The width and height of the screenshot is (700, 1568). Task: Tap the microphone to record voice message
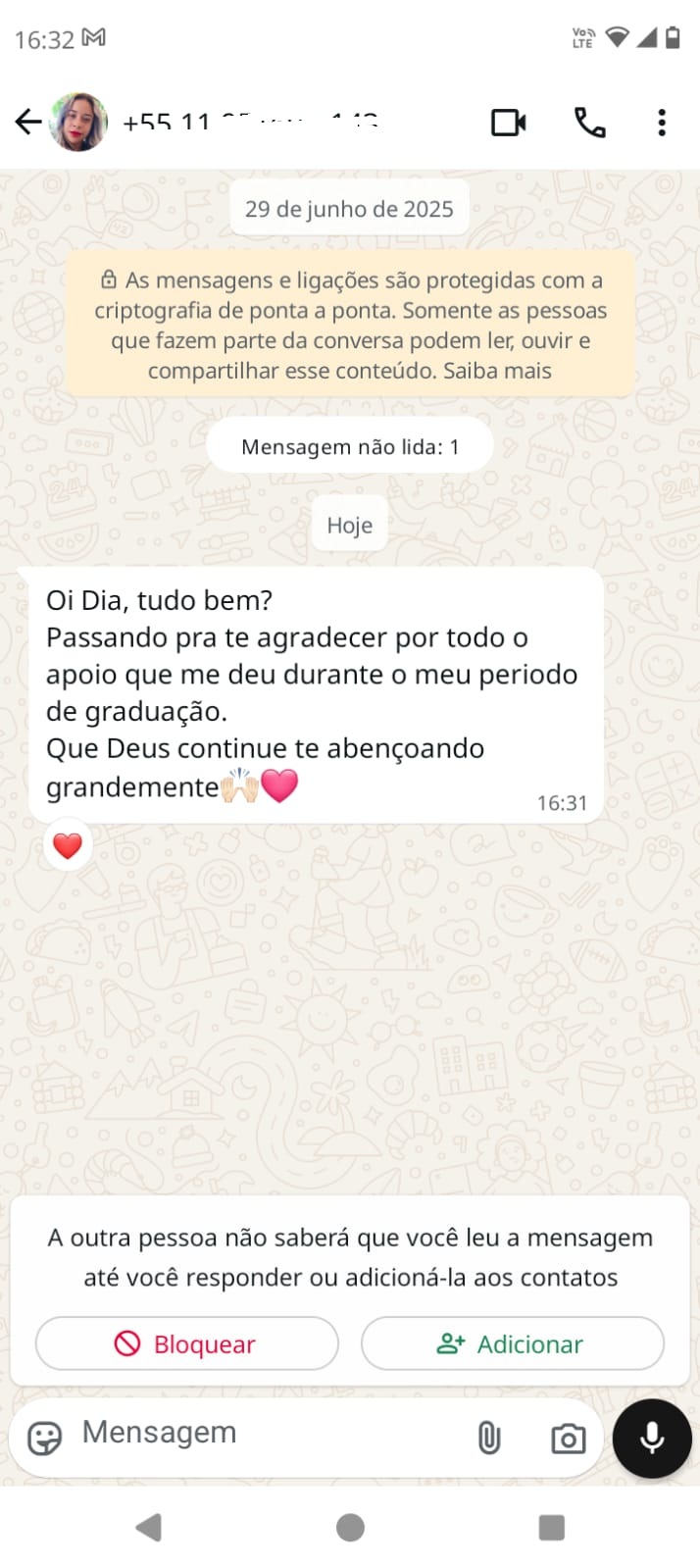[x=652, y=1438]
